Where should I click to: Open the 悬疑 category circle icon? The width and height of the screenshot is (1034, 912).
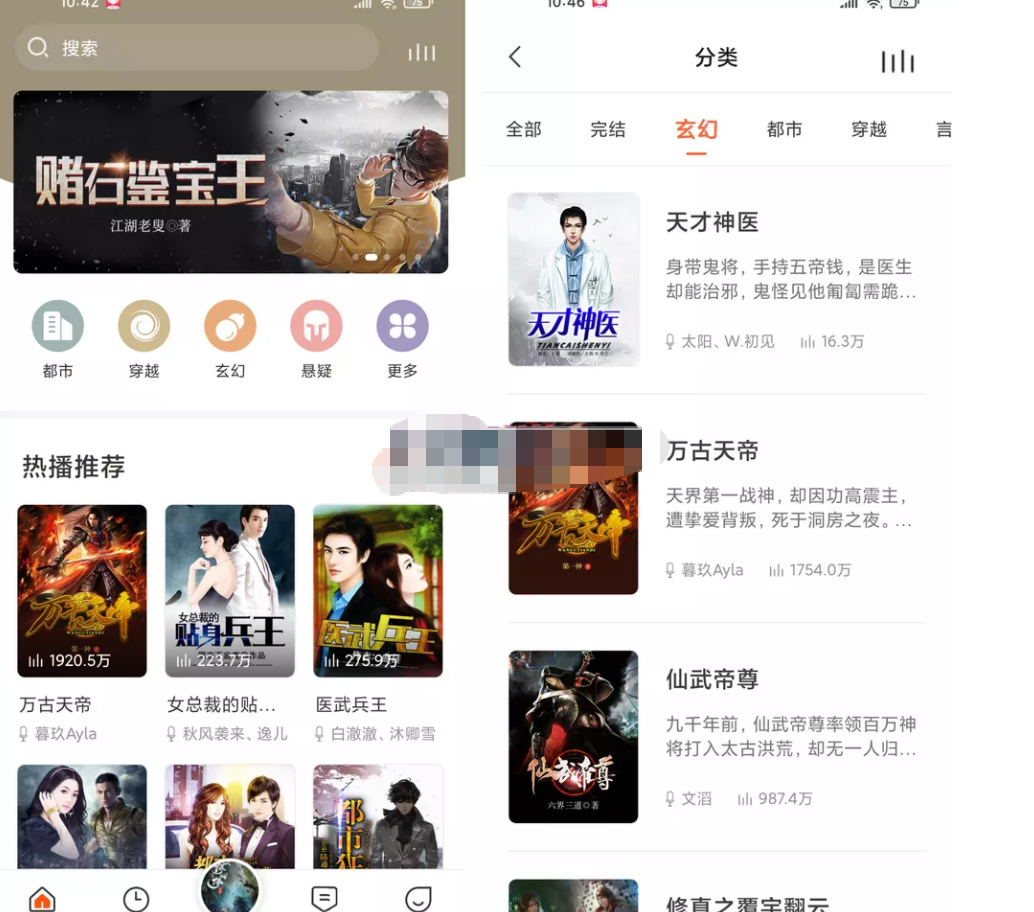[x=316, y=327]
